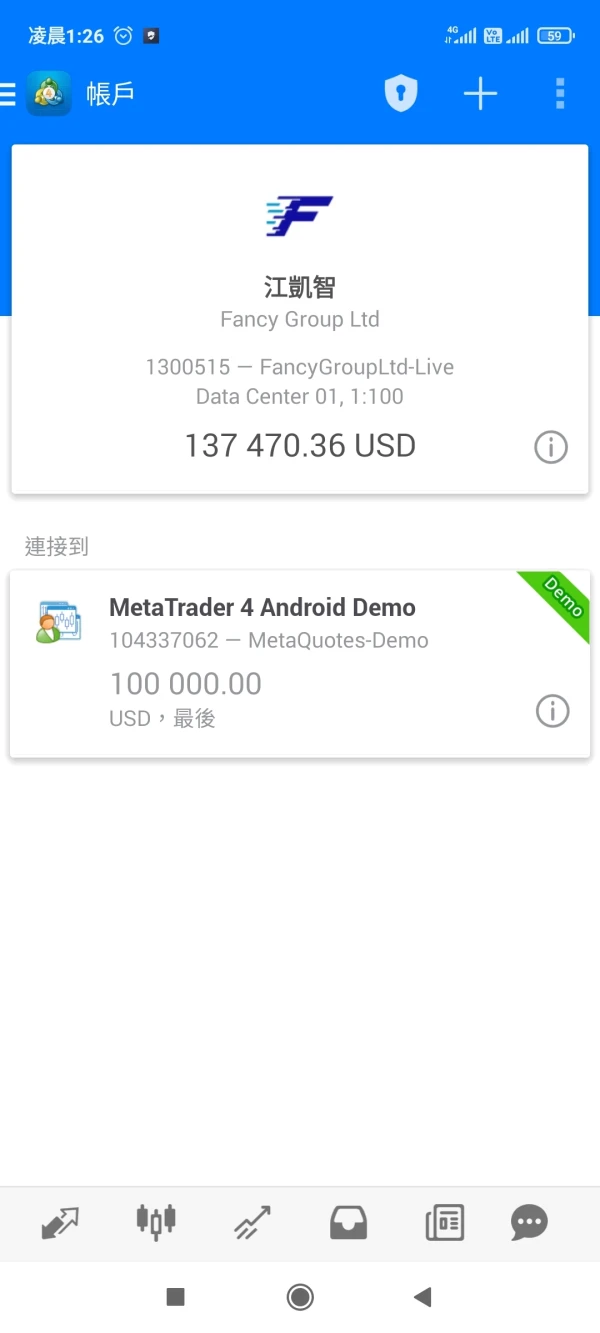
Task: Switch to the Trade tab with trend arrow
Action: click(x=252, y=1222)
